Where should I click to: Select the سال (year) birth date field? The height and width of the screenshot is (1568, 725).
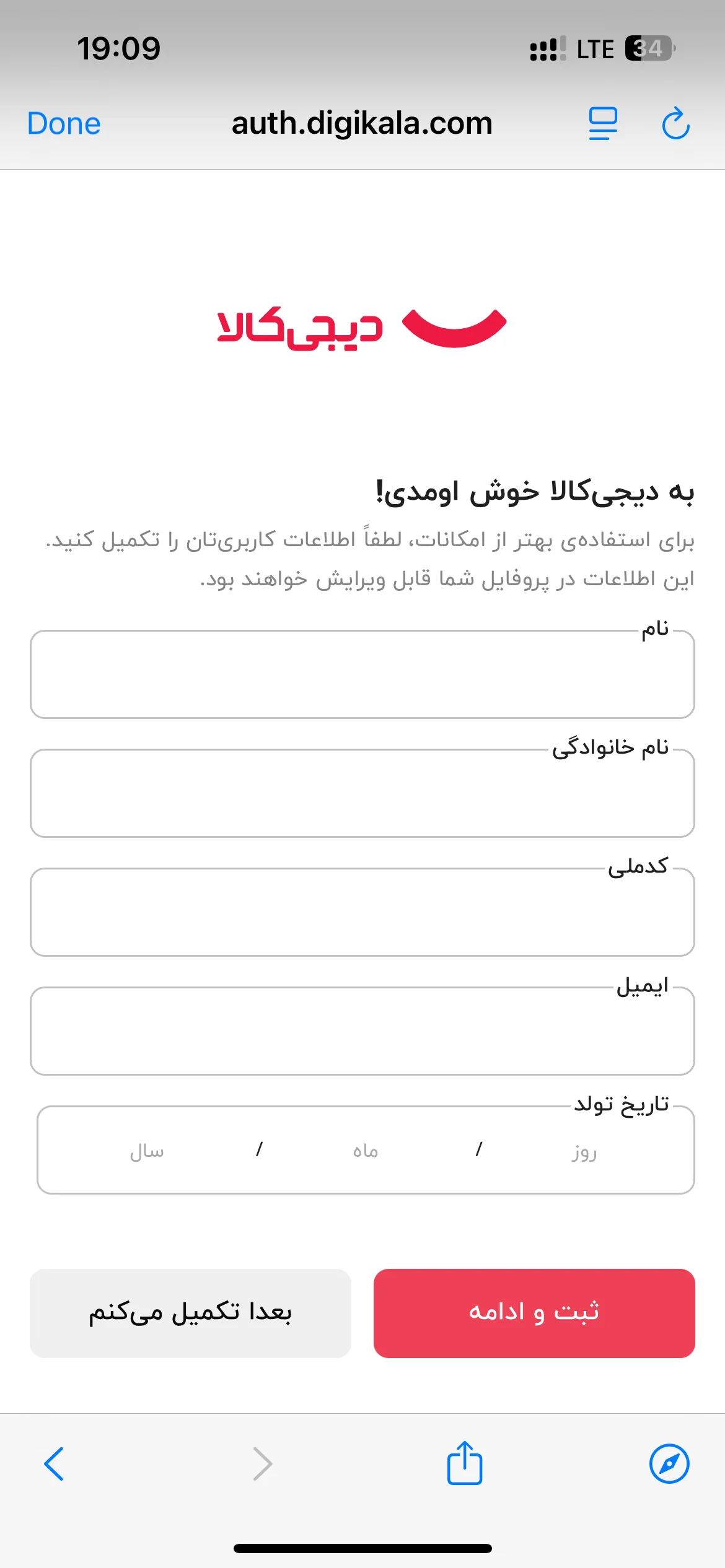(x=147, y=1151)
